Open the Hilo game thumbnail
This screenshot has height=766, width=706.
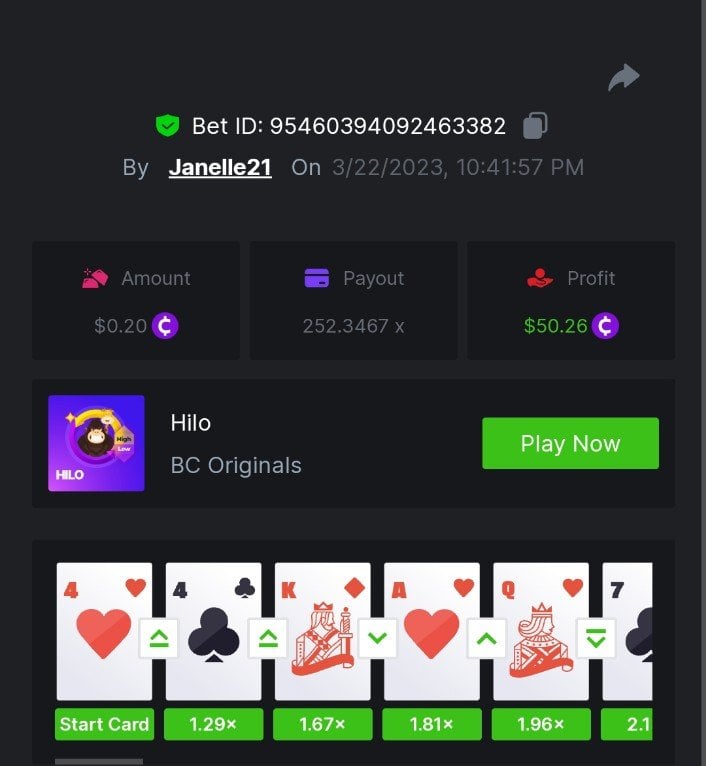pos(96,443)
